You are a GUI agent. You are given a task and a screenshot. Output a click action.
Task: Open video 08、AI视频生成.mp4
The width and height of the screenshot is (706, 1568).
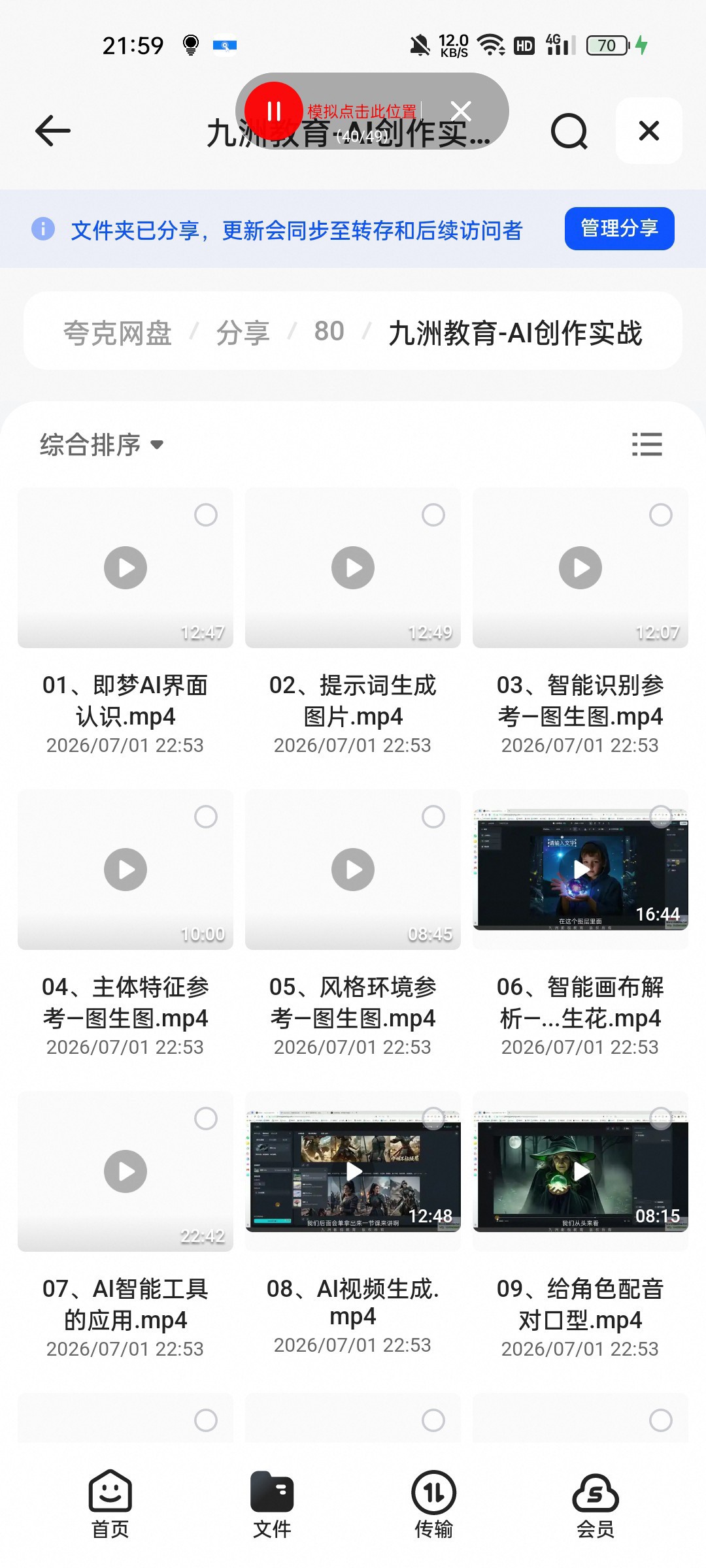(x=353, y=1171)
